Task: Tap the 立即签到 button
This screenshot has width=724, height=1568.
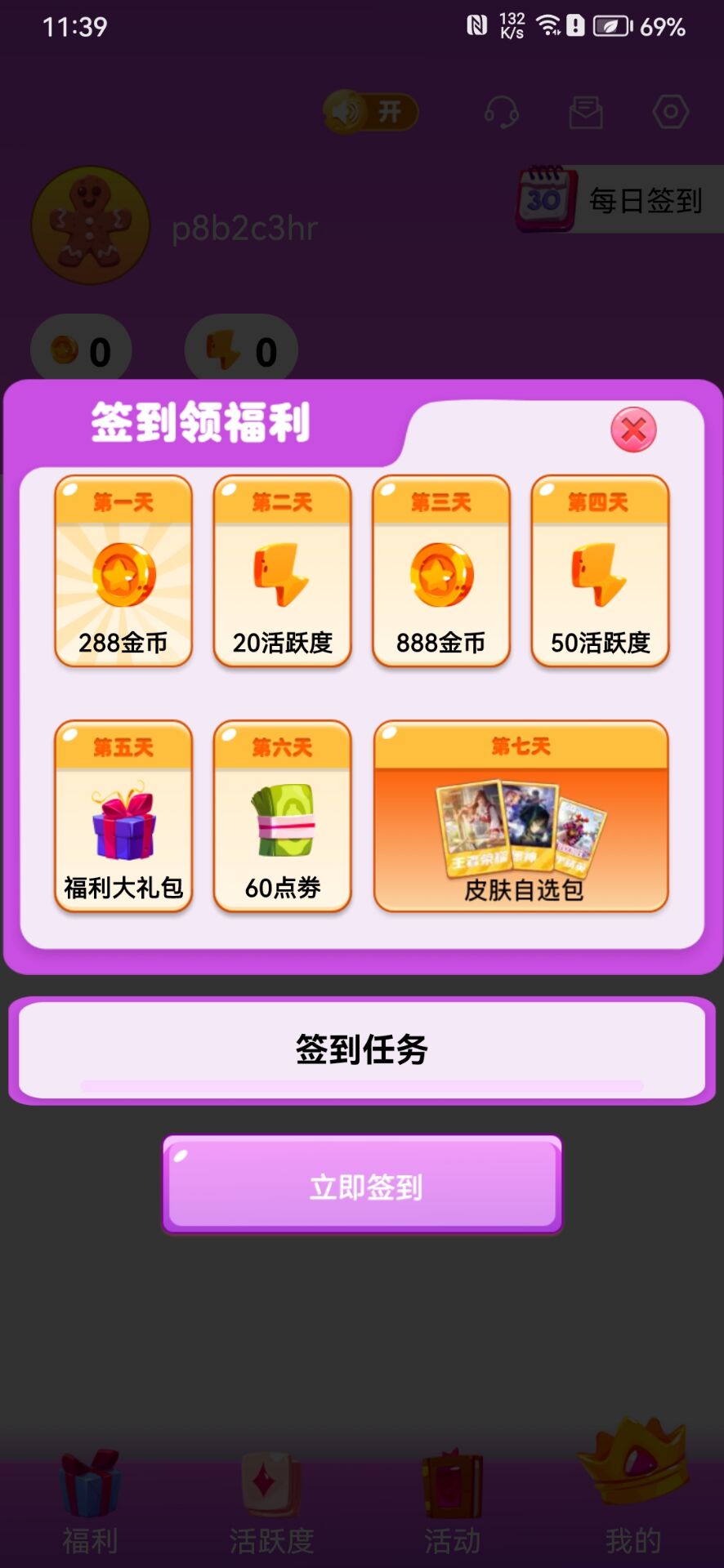Action: tap(362, 1185)
